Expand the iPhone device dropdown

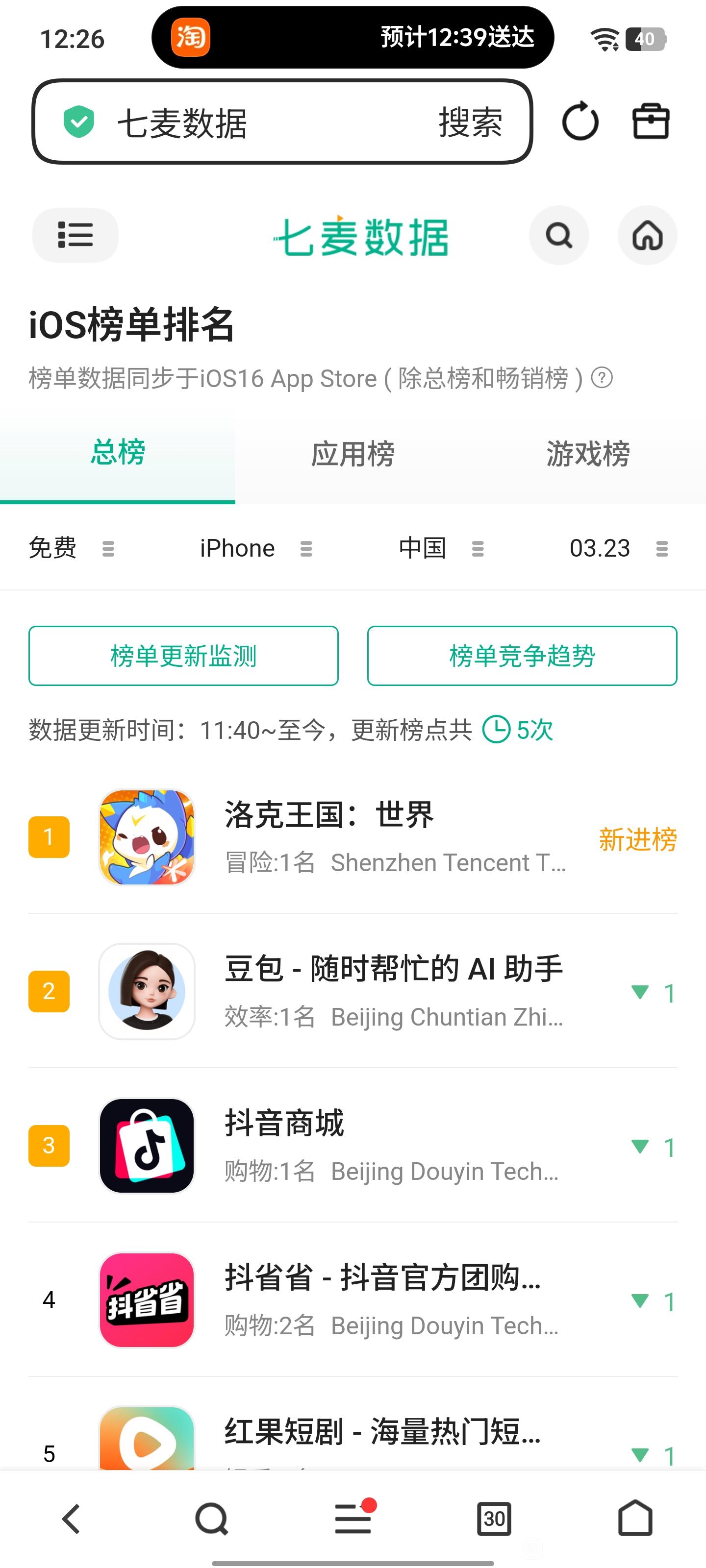(256, 548)
